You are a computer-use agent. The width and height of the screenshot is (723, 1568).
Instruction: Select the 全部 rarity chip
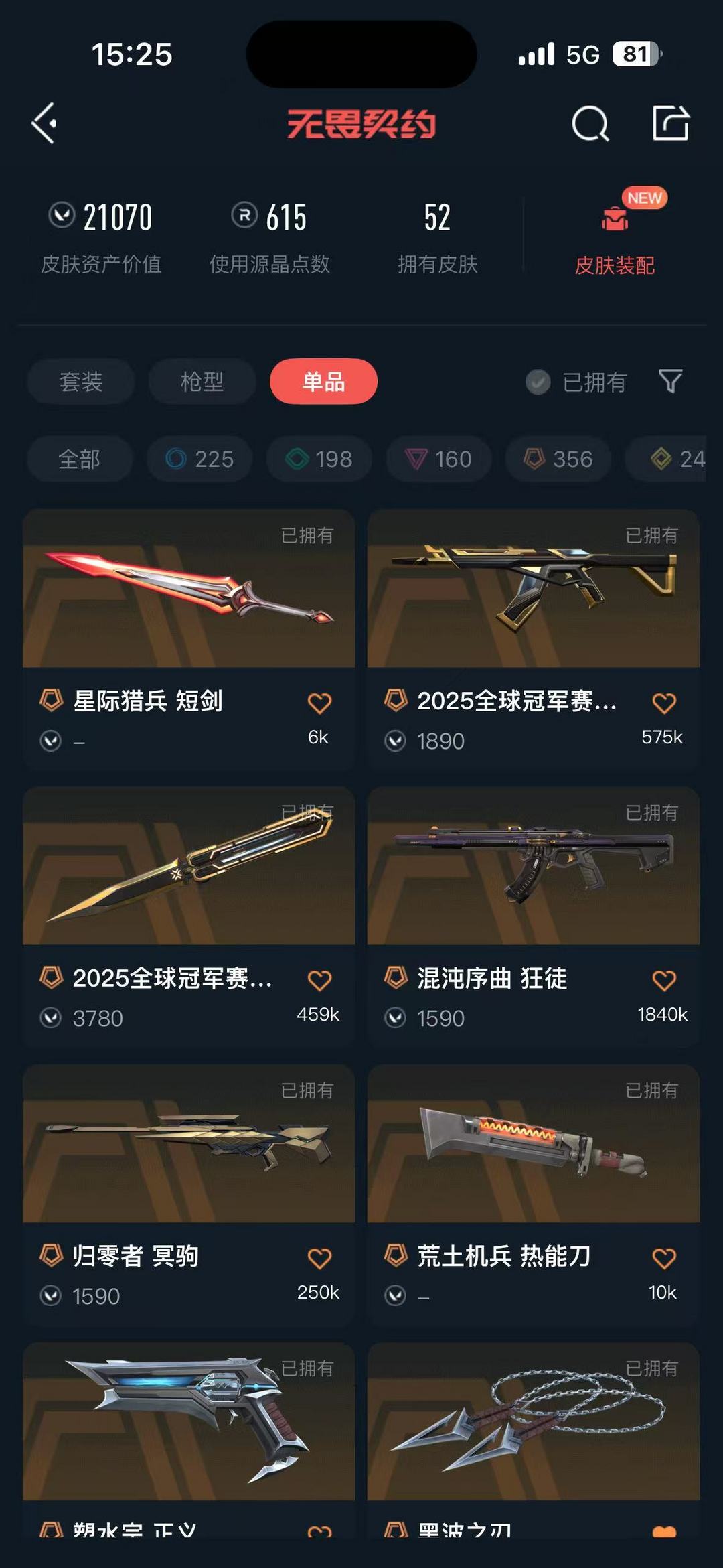[80, 459]
